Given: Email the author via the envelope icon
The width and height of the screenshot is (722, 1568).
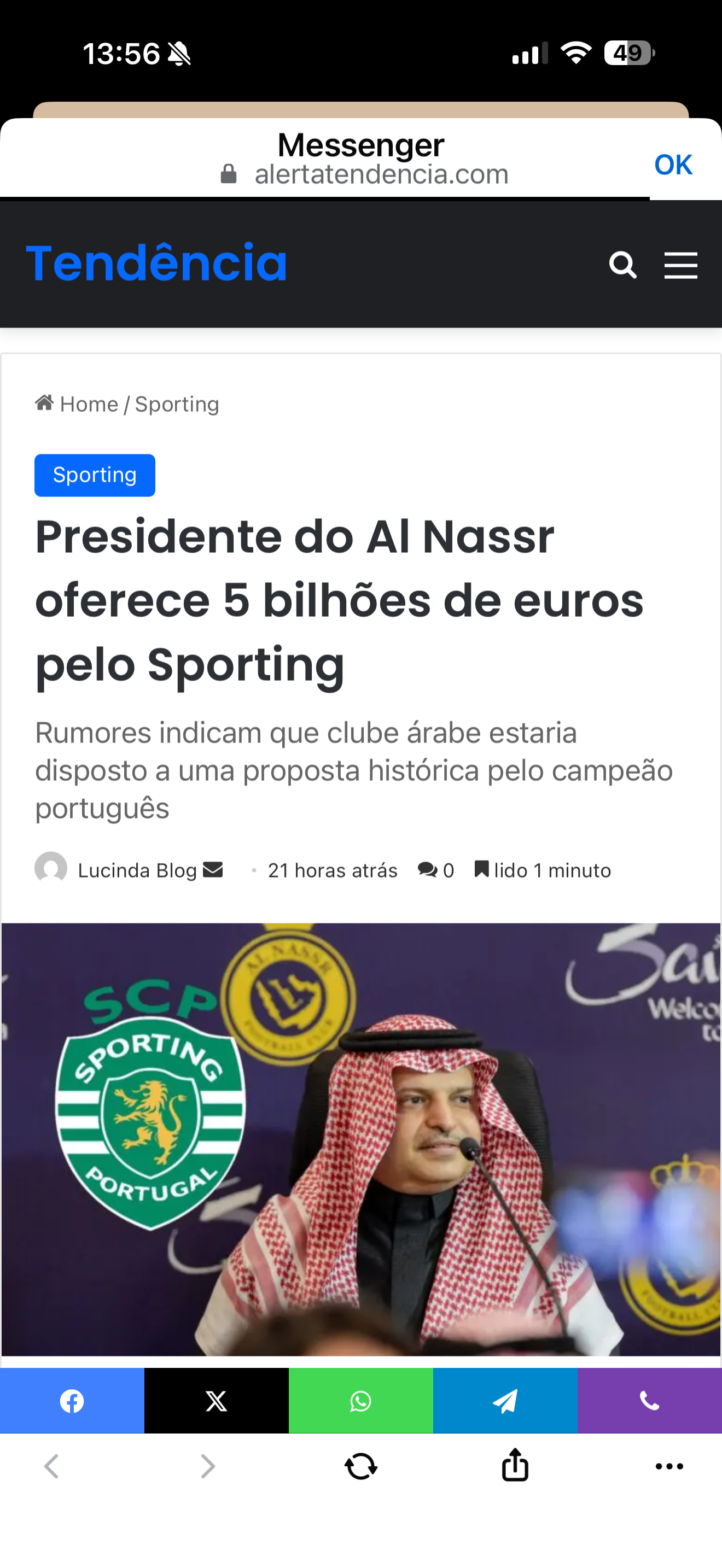Looking at the screenshot, I should 213,870.
